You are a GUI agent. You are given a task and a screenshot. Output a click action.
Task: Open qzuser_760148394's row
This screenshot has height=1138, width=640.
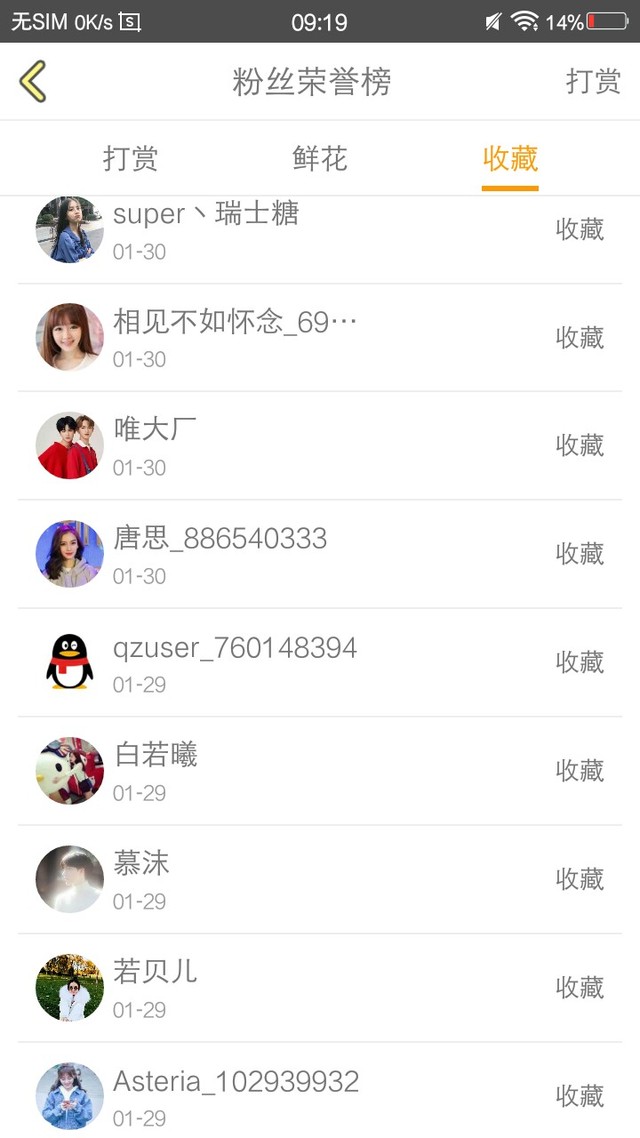(320, 662)
